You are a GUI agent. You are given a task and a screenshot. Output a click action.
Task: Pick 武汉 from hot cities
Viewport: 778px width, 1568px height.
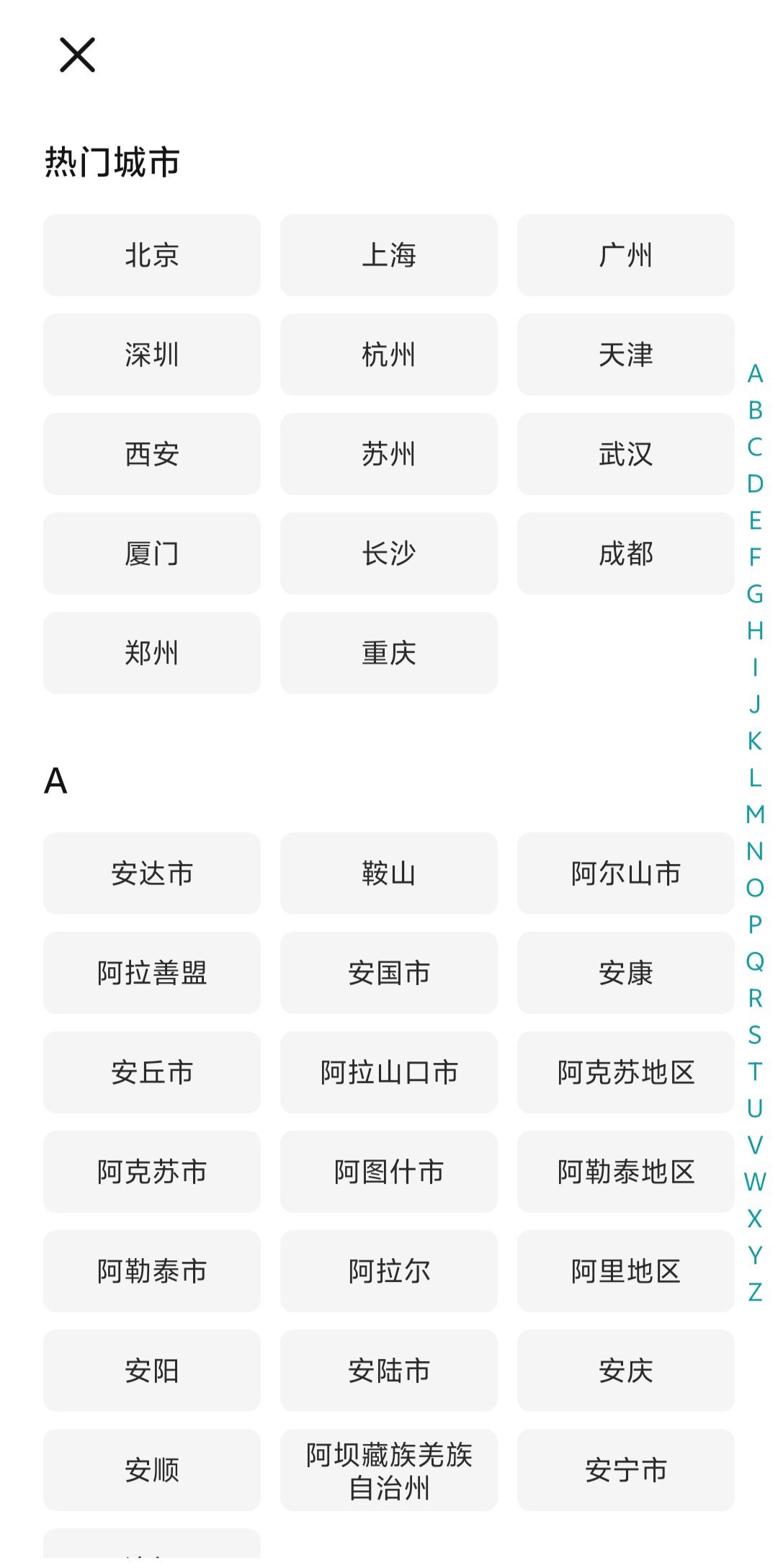(625, 454)
